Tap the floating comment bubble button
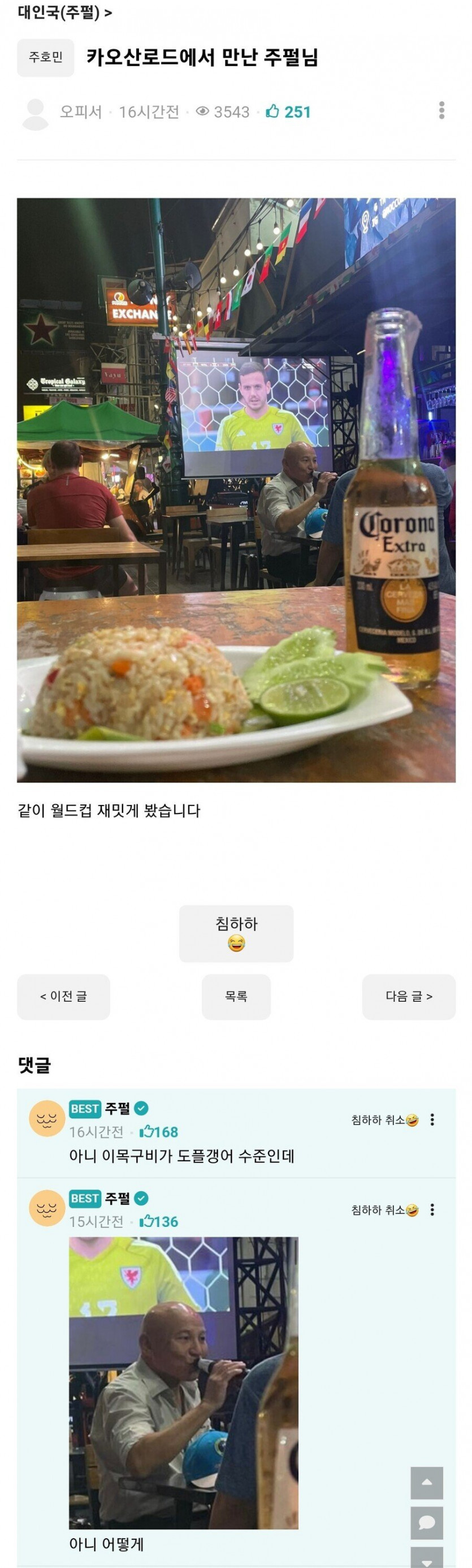Viewport: 472px width, 1568px height. (x=427, y=1522)
